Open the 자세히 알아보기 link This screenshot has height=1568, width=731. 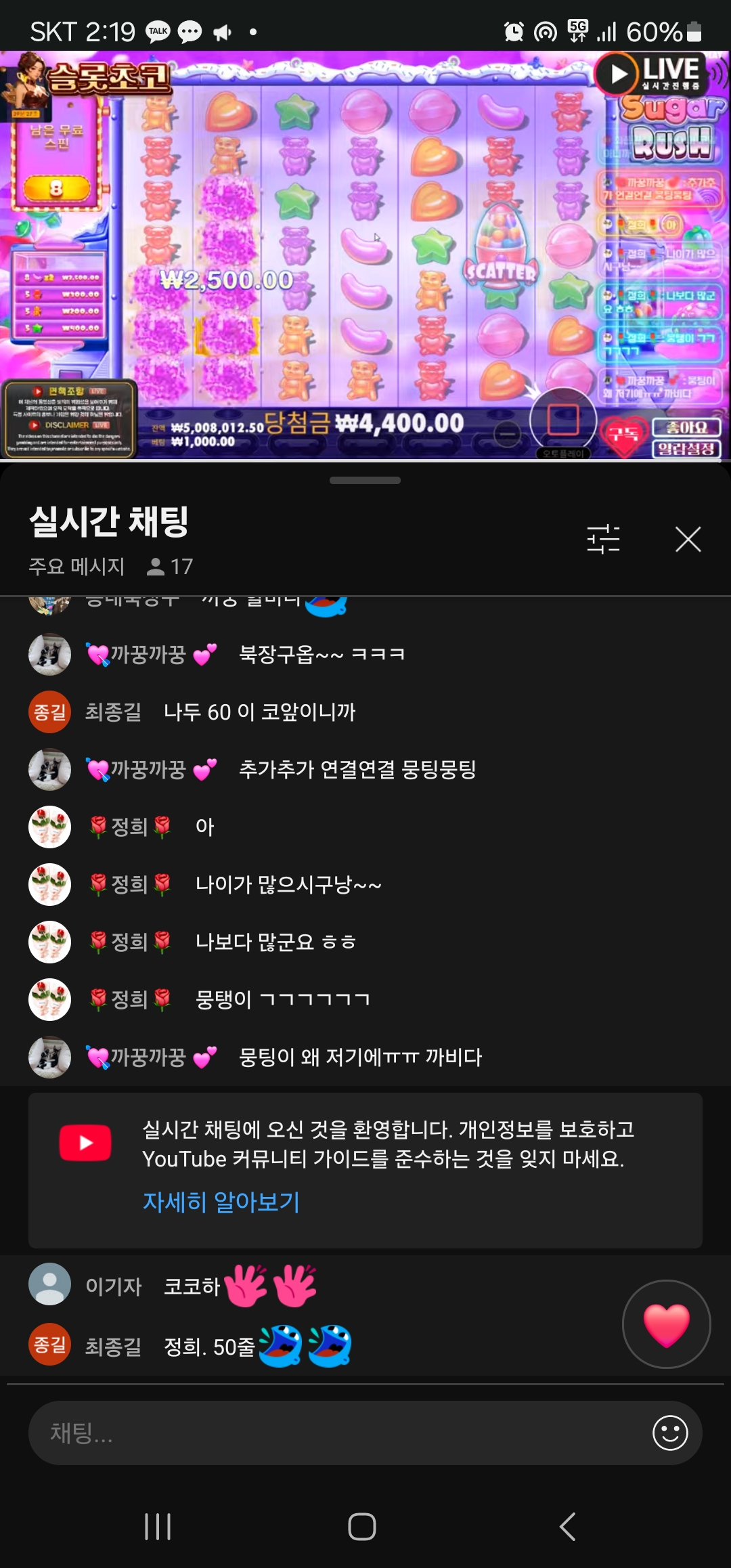point(221,1202)
